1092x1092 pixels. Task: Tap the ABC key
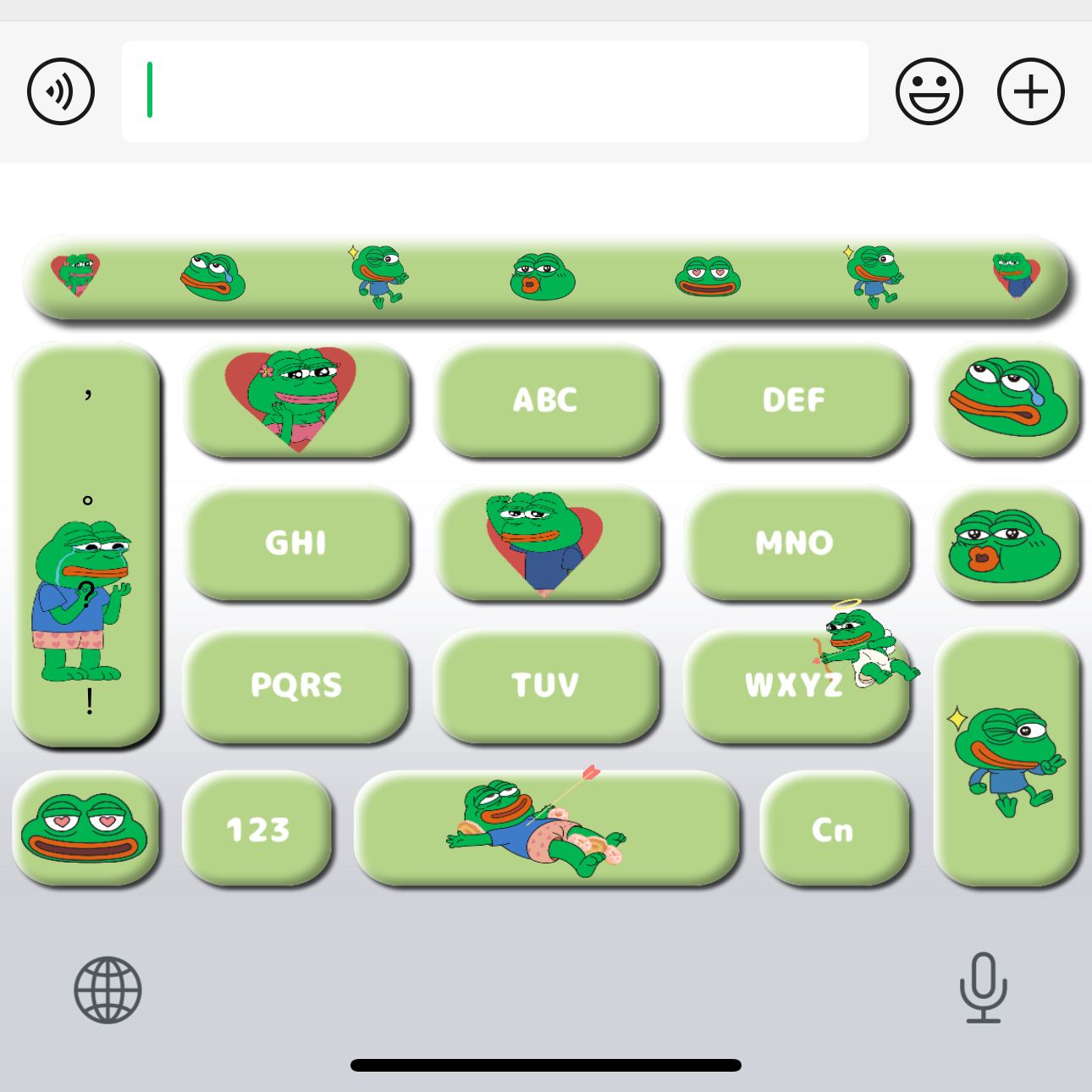click(546, 400)
